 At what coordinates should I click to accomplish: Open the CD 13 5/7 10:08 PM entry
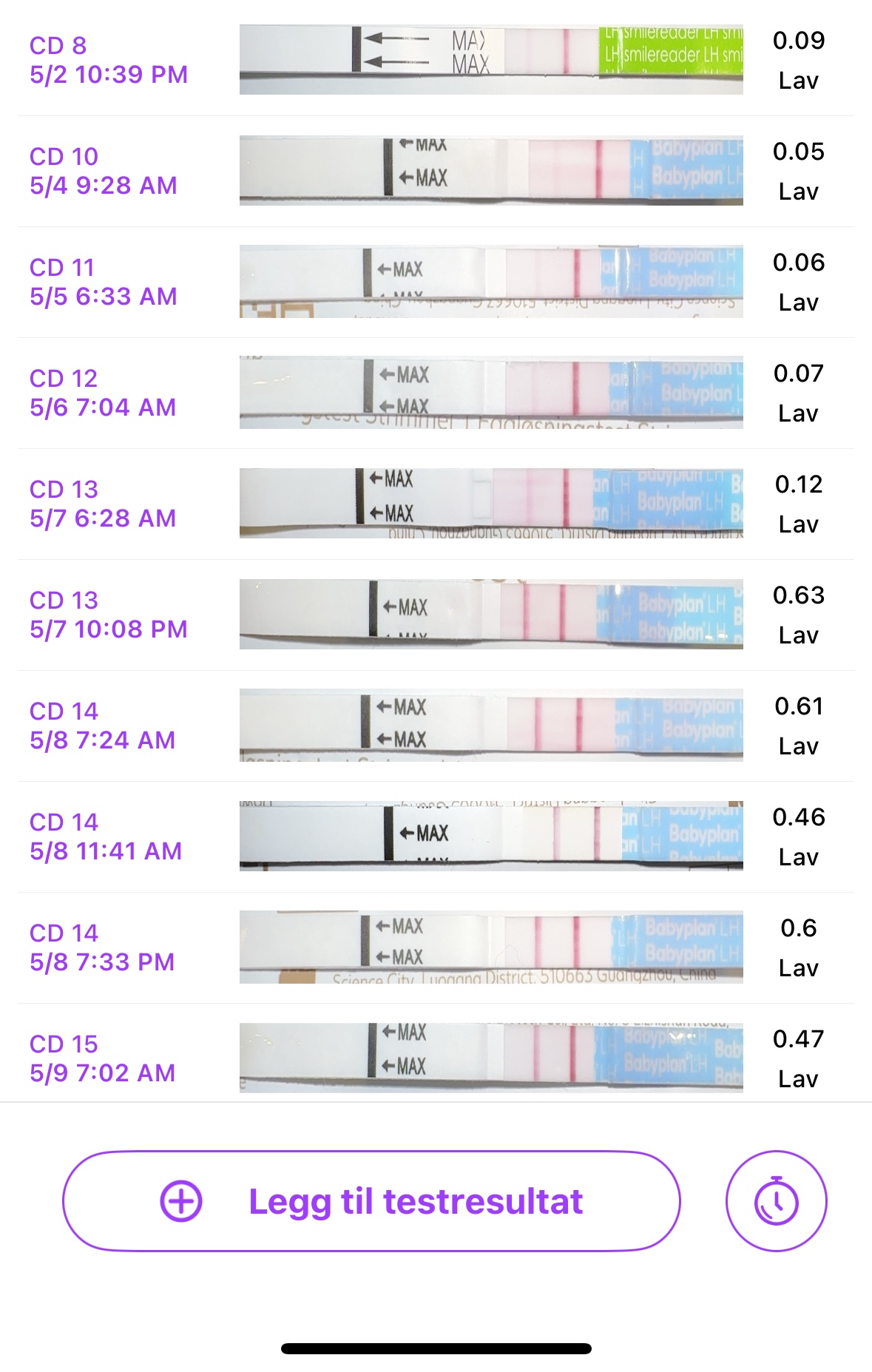(x=435, y=615)
